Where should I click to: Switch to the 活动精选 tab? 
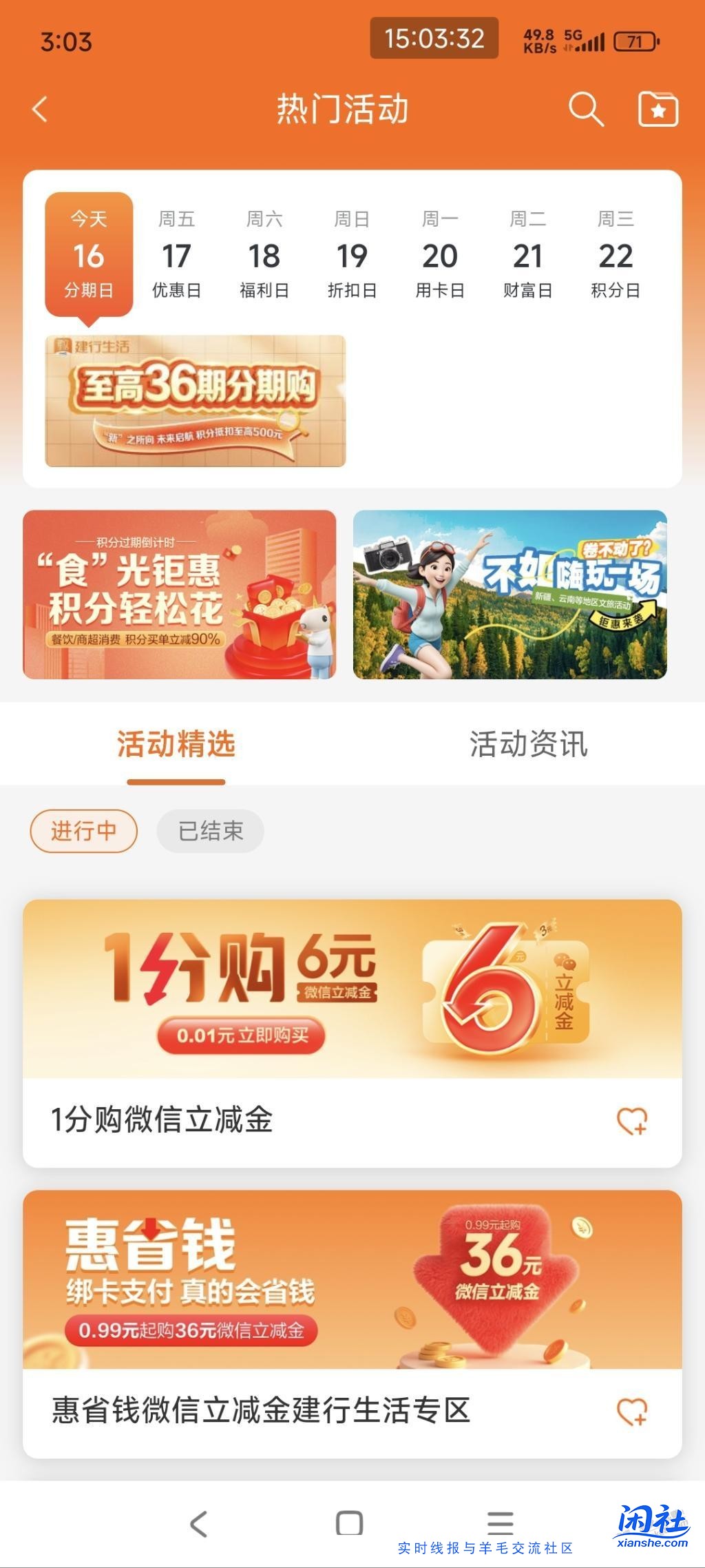click(176, 744)
